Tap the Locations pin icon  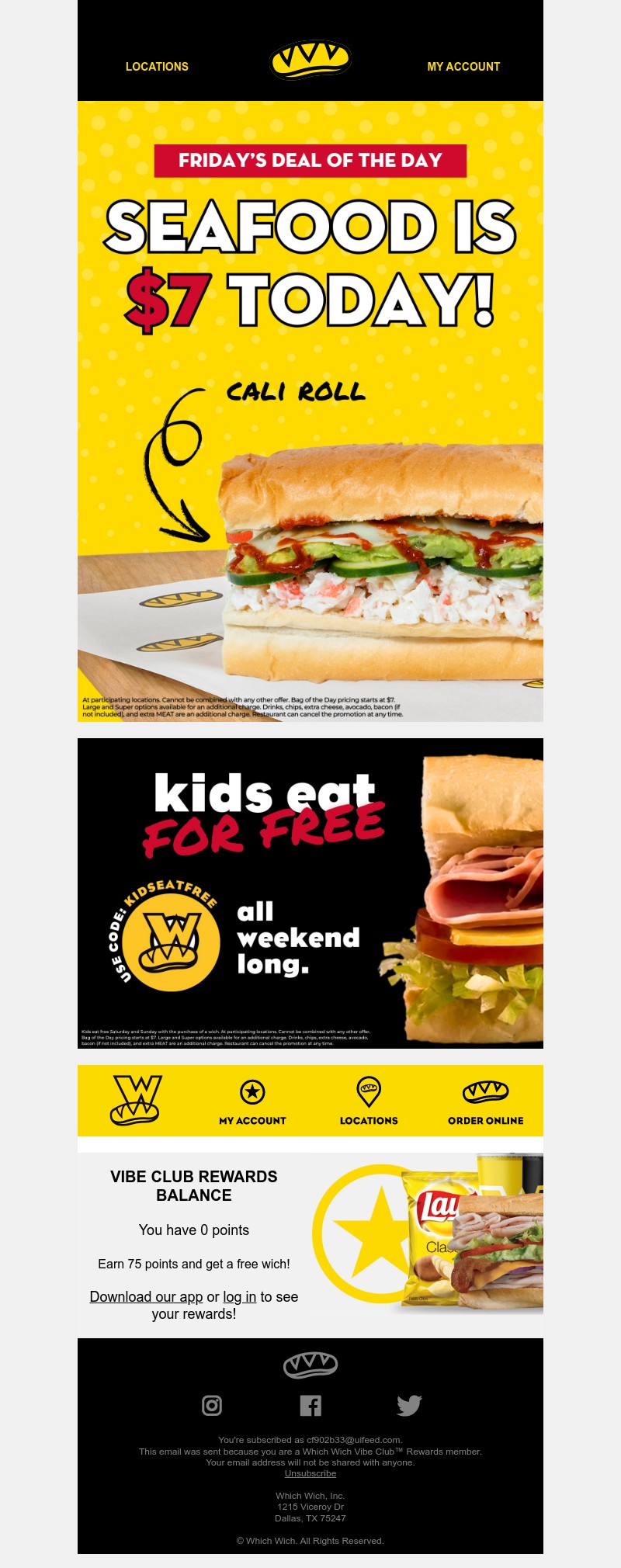click(369, 1091)
